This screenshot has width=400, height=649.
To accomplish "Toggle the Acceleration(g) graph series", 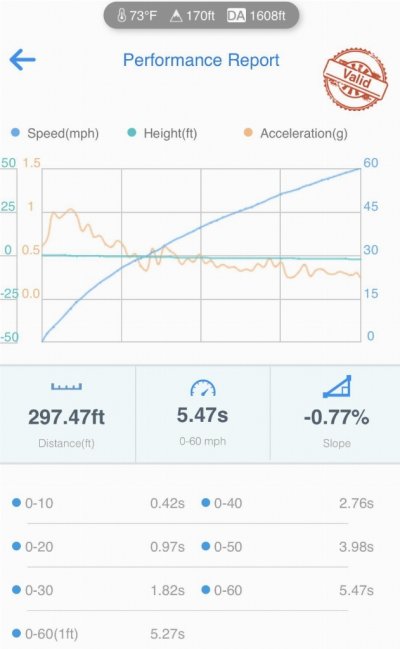I will coord(296,133).
